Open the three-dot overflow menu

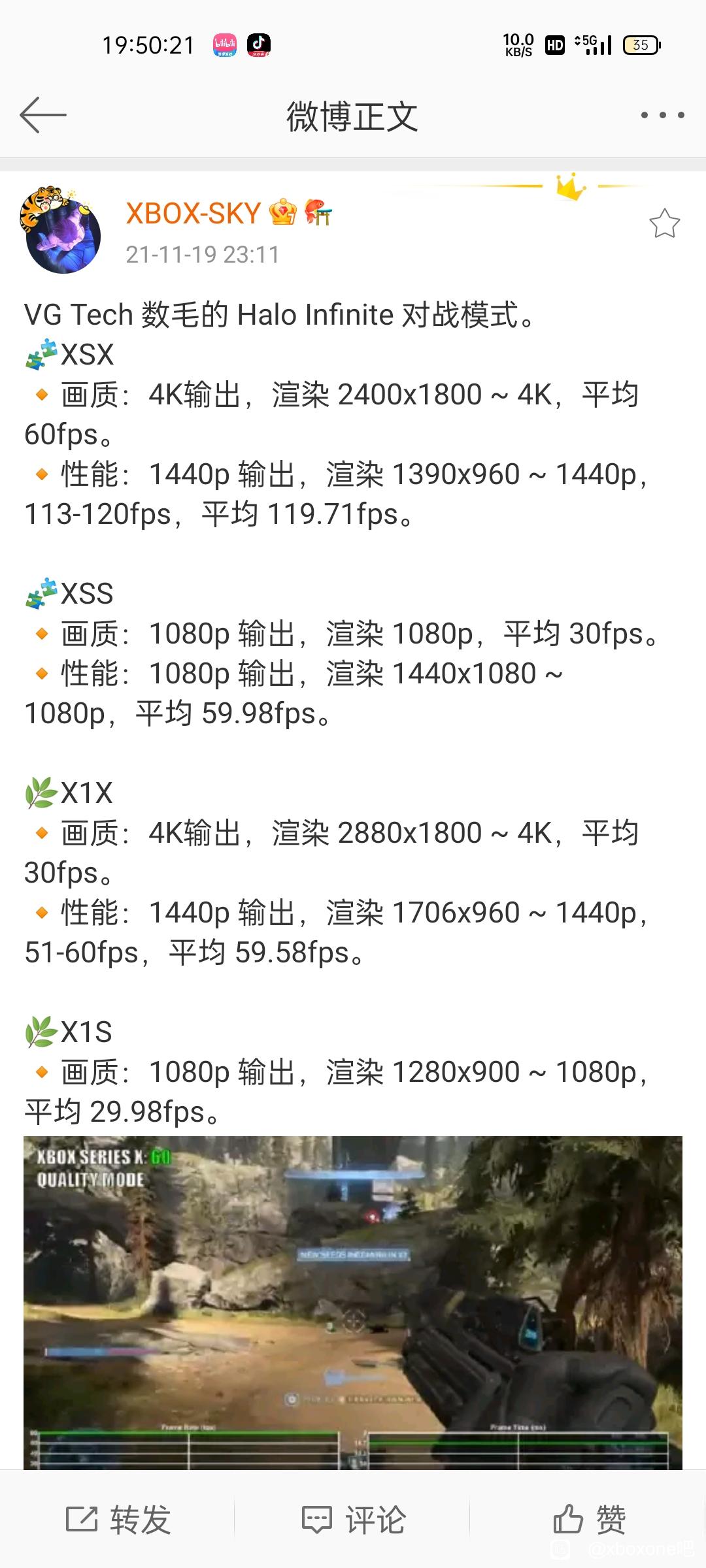coord(662,115)
